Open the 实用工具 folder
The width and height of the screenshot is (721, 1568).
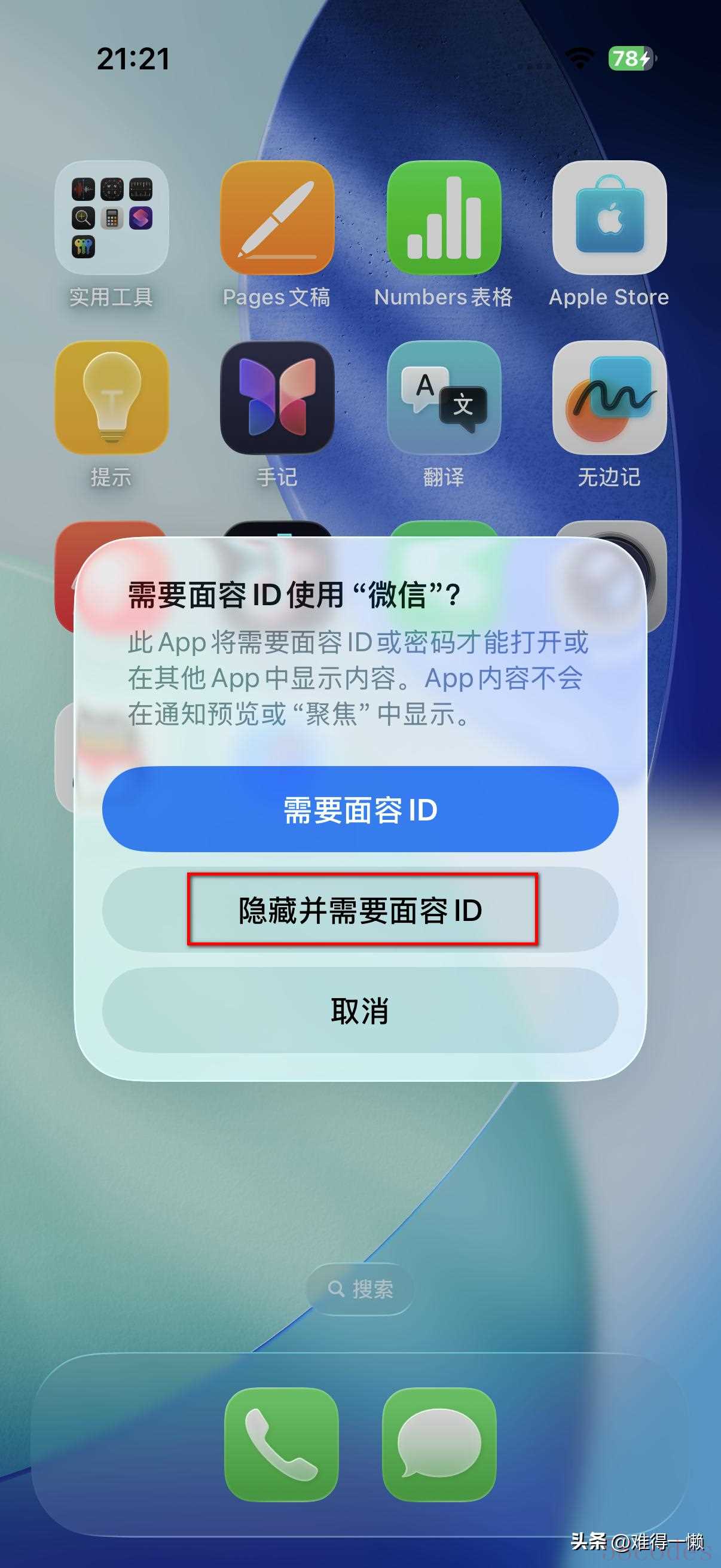[111, 217]
